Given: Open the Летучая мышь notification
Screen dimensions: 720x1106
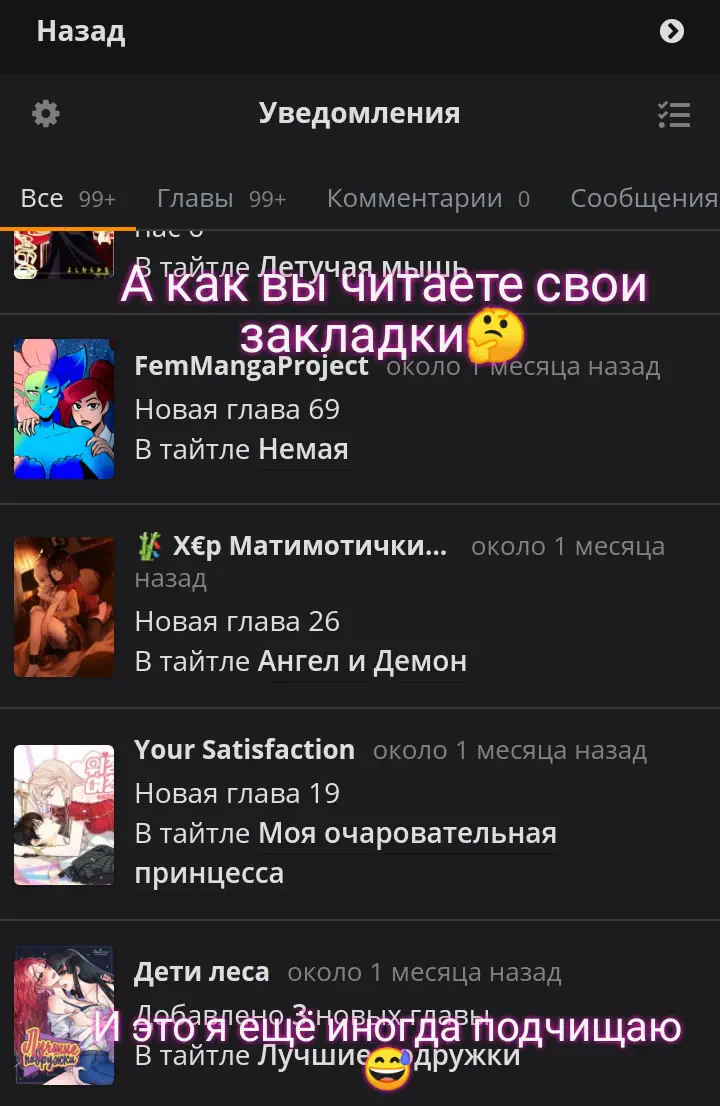Looking at the screenshot, I should [362, 267].
